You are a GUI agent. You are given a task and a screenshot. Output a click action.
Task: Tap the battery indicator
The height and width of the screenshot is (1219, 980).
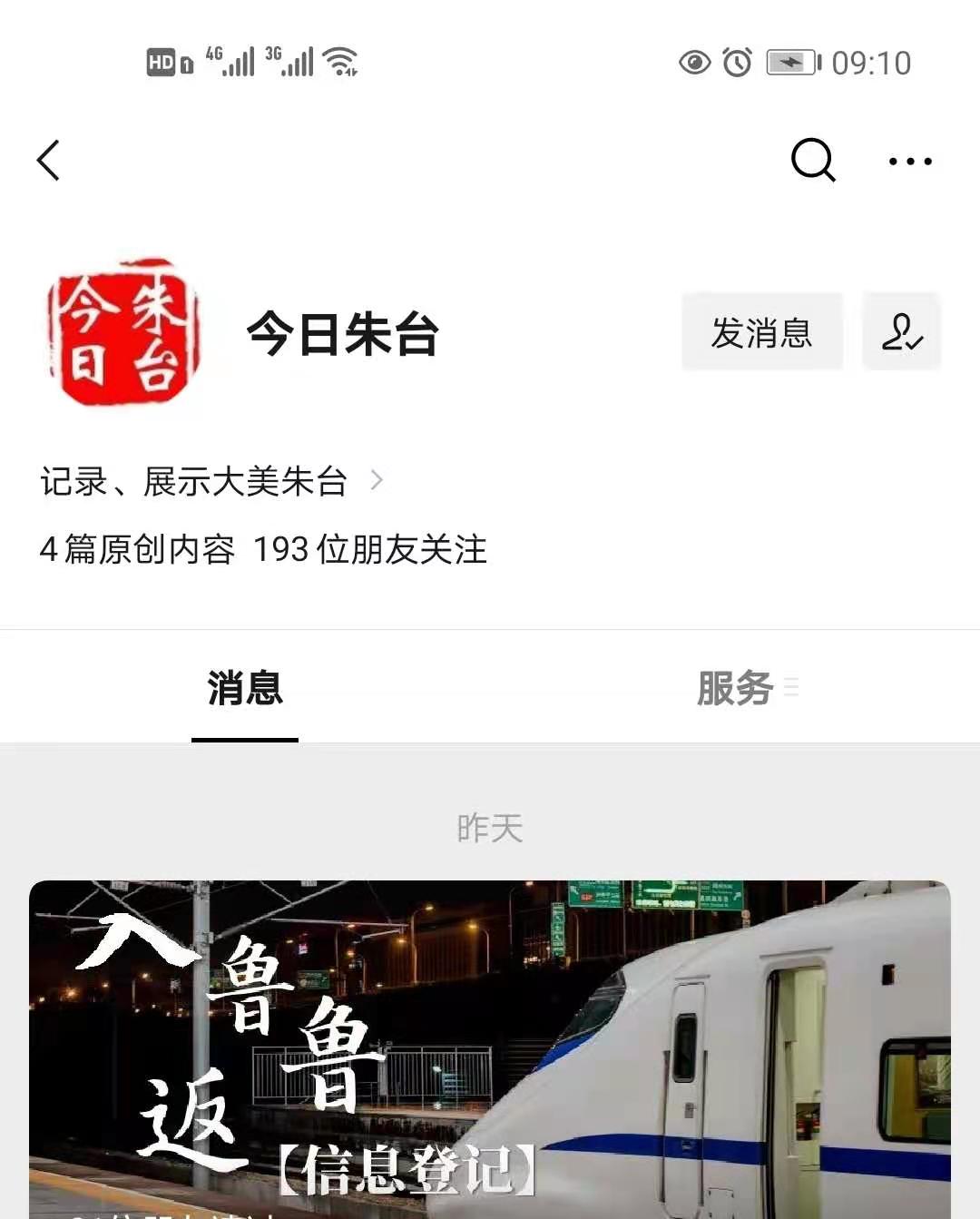[789, 63]
